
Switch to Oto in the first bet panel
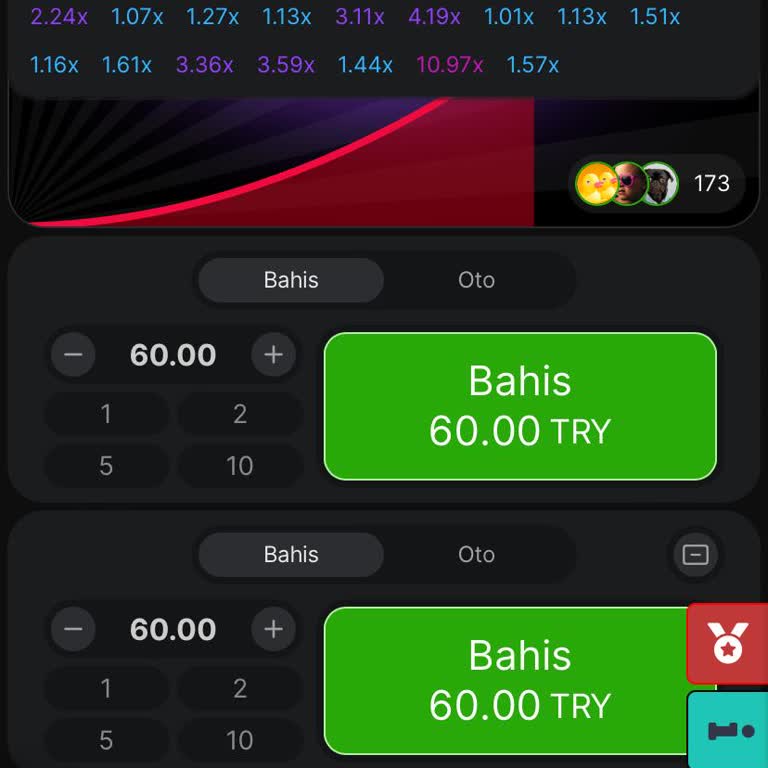(x=476, y=280)
